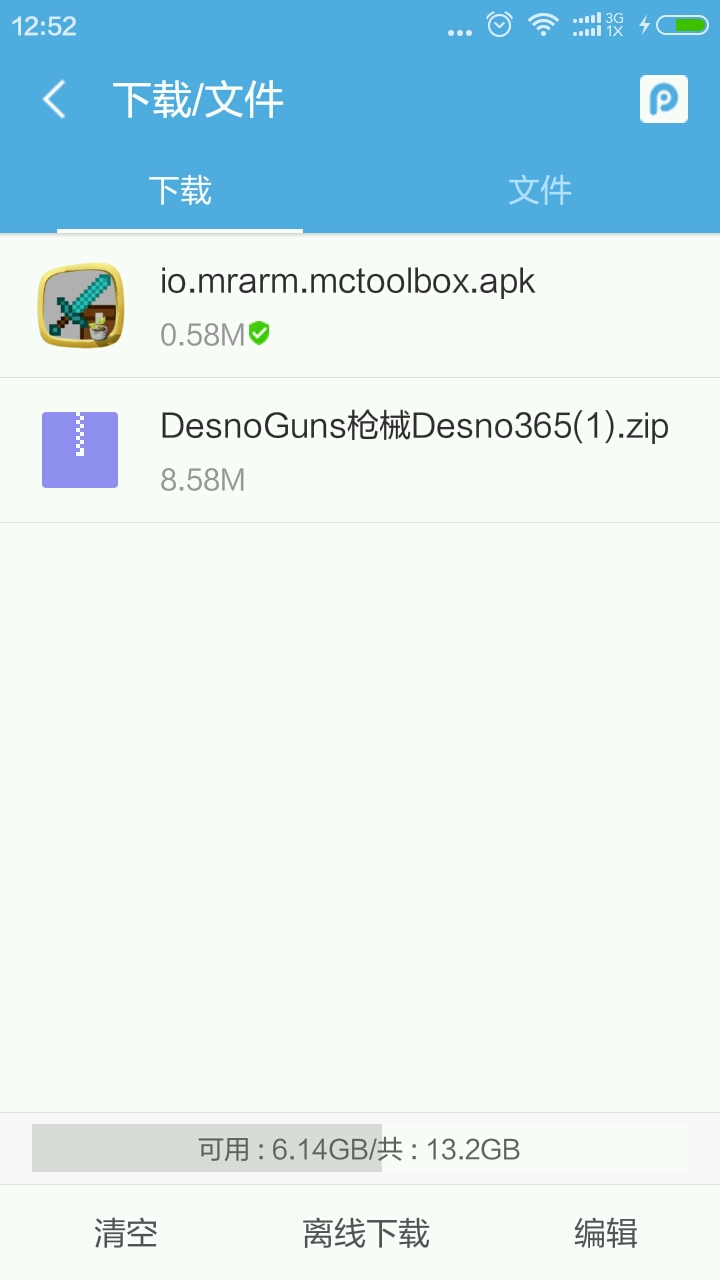Viewport: 720px width, 1280px height.
Task: Open DesnoGuns枪械Desno365(1).zip file
Action: pyautogui.click(x=360, y=451)
